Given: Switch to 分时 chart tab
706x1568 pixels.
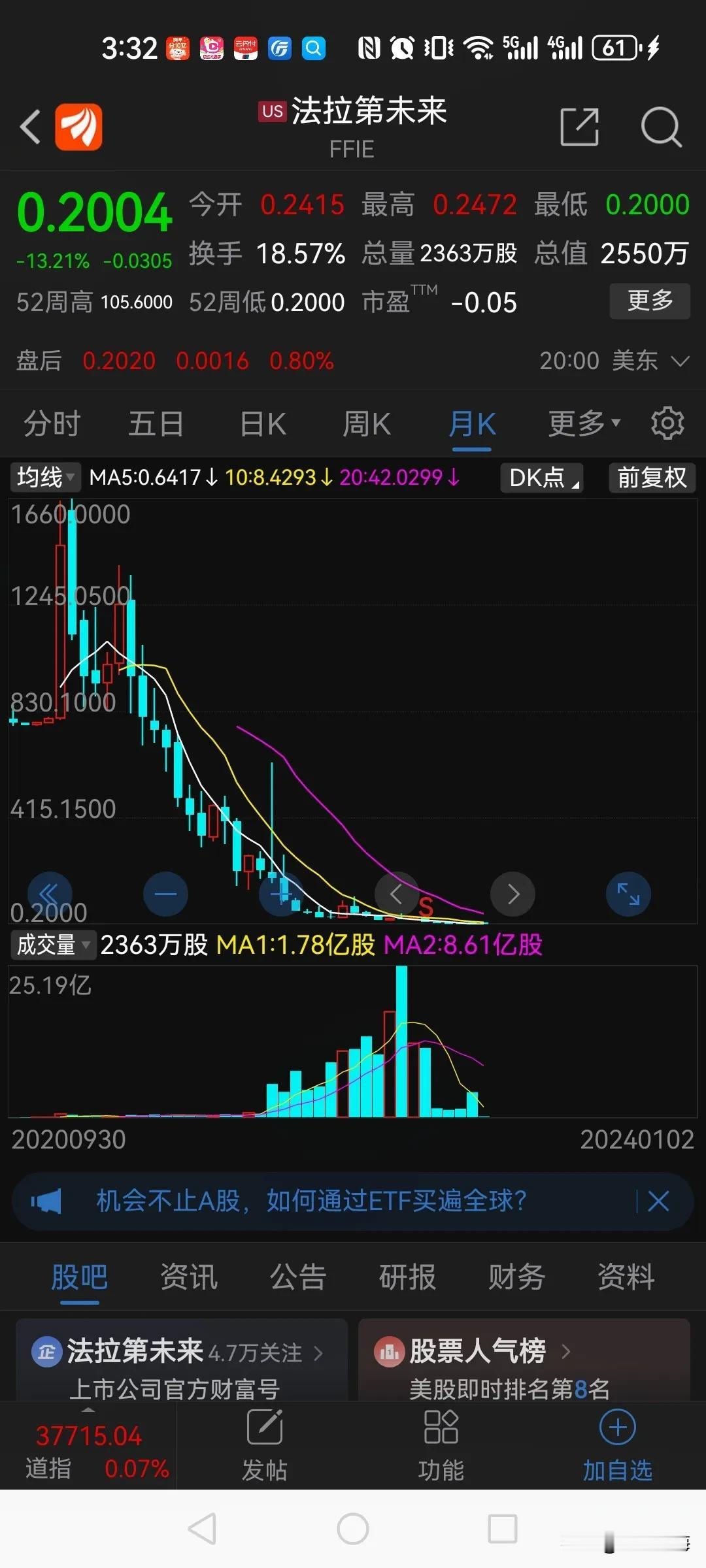Looking at the screenshot, I should (x=52, y=424).
